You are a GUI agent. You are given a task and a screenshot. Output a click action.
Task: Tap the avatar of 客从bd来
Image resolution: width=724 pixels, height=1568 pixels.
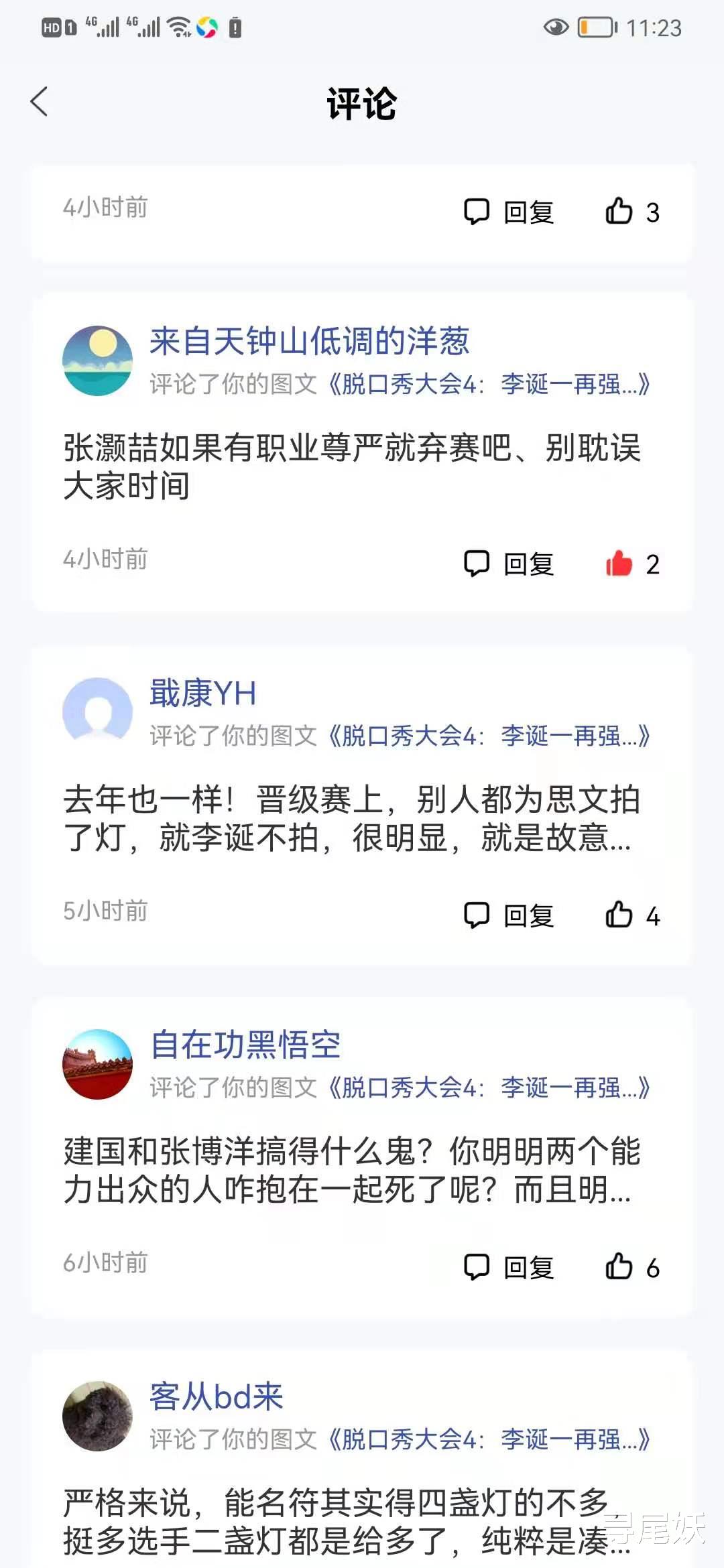click(x=98, y=1416)
